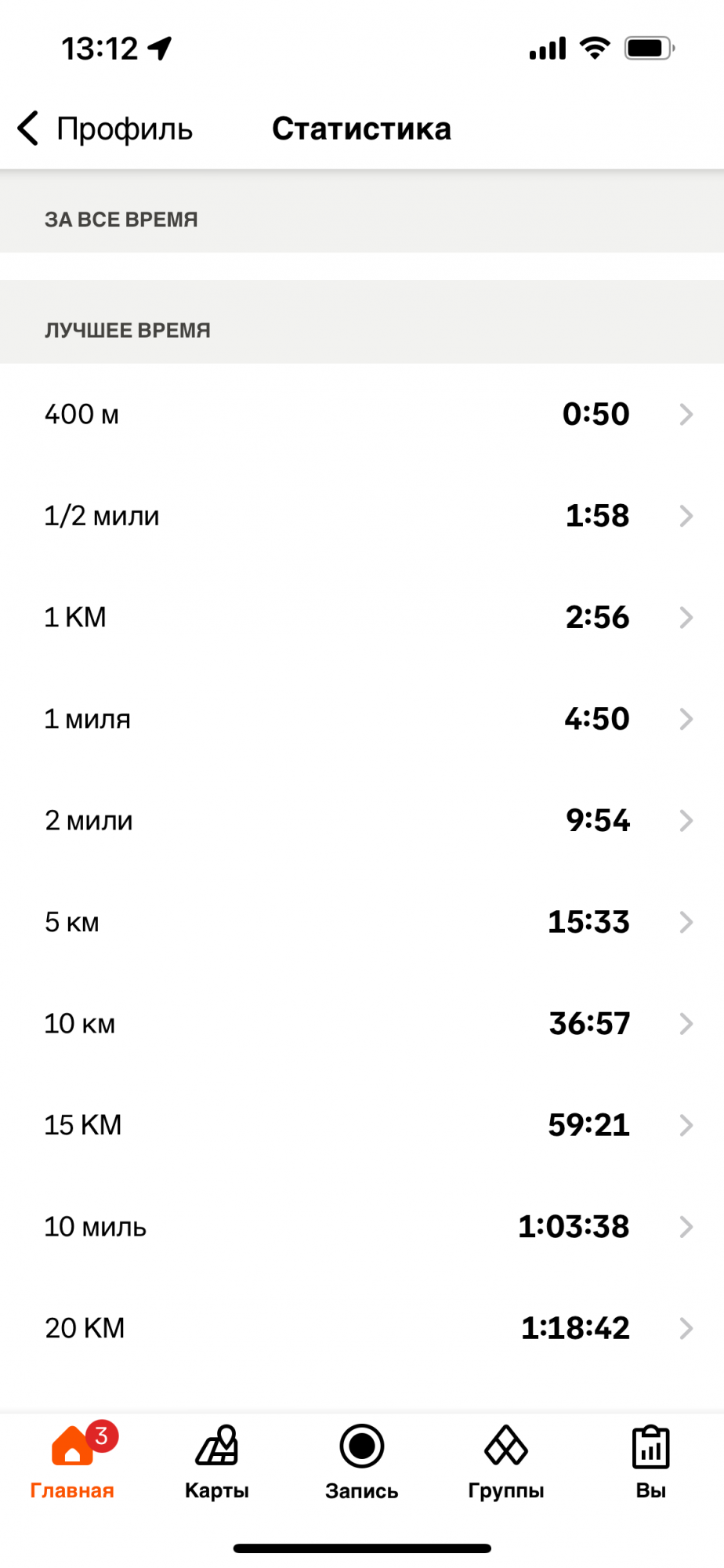The image size is (724, 1568).
Task: Switch to the Главная tab
Action: [x=72, y=1462]
